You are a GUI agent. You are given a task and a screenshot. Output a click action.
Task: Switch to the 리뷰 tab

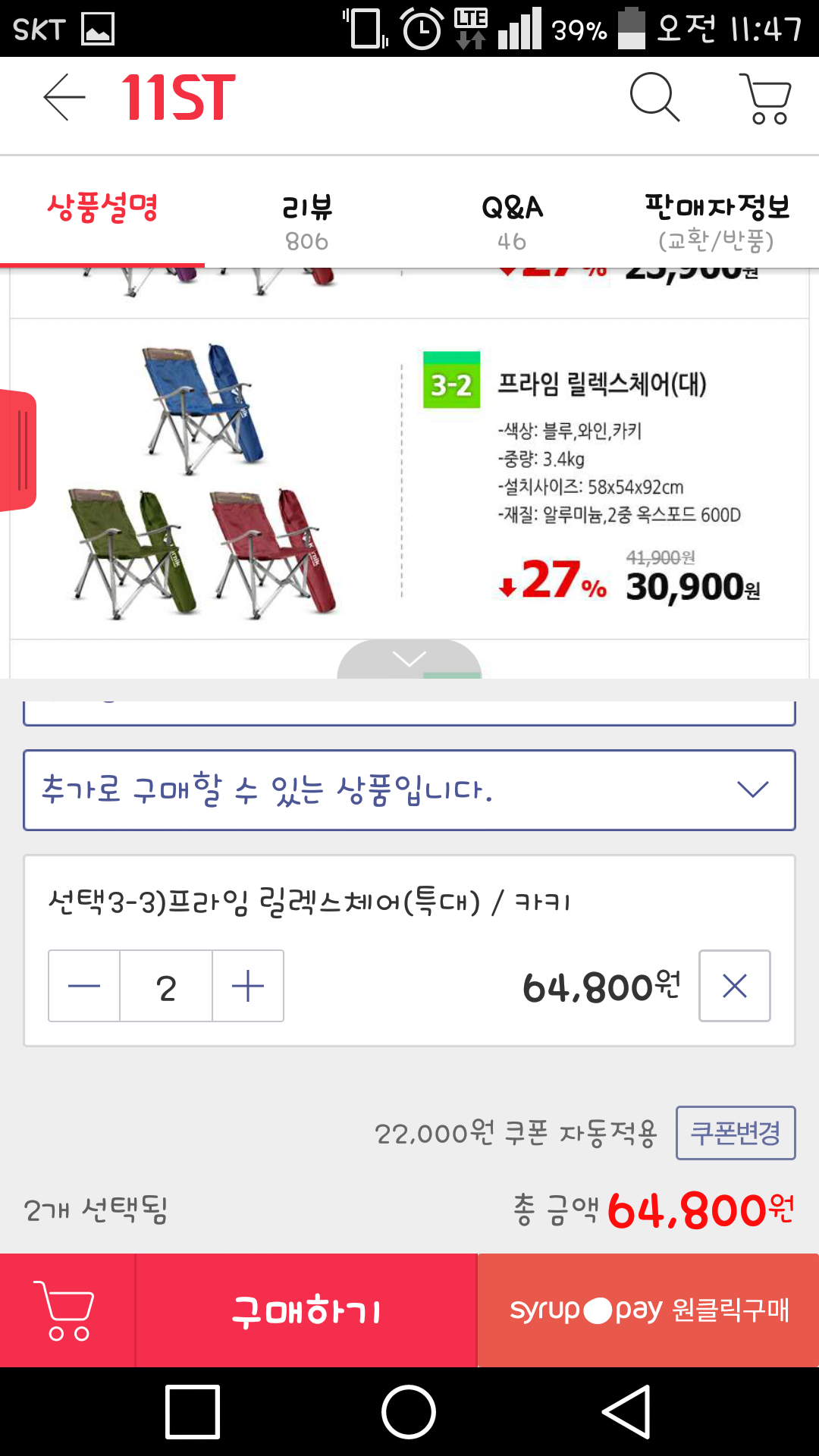coord(306,221)
